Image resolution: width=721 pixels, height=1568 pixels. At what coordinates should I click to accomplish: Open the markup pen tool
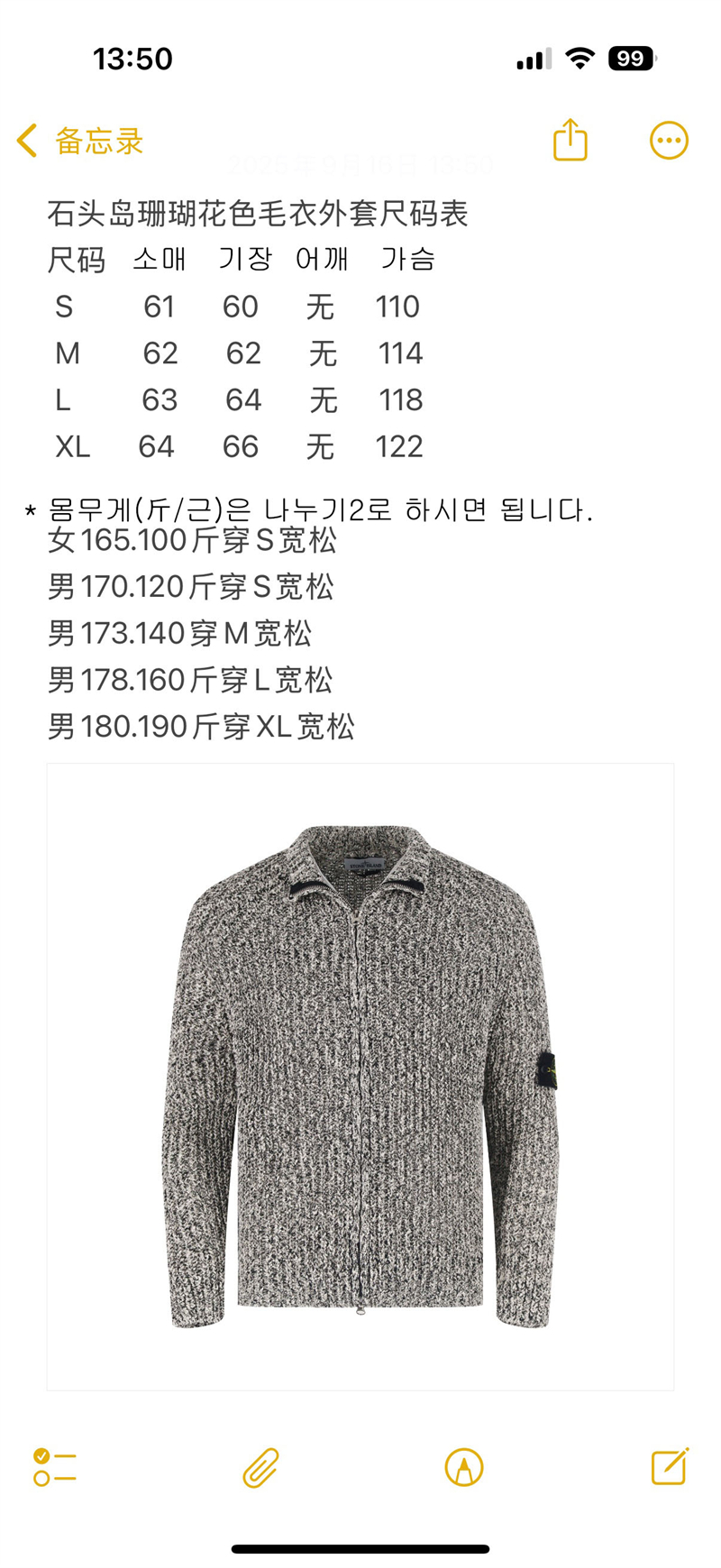point(464,1467)
